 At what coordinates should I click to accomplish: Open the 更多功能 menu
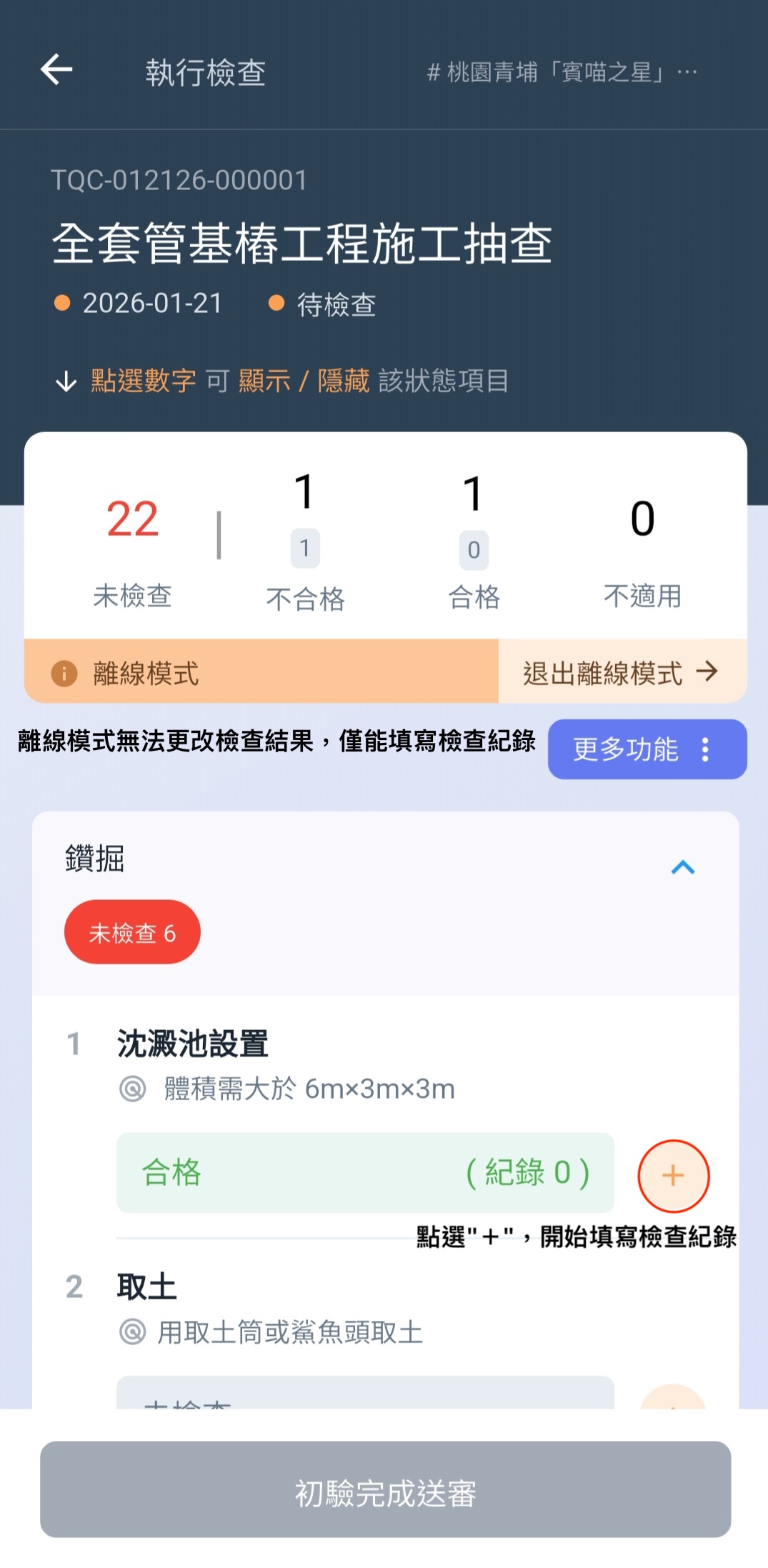pyautogui.click(x=647, y=749)
